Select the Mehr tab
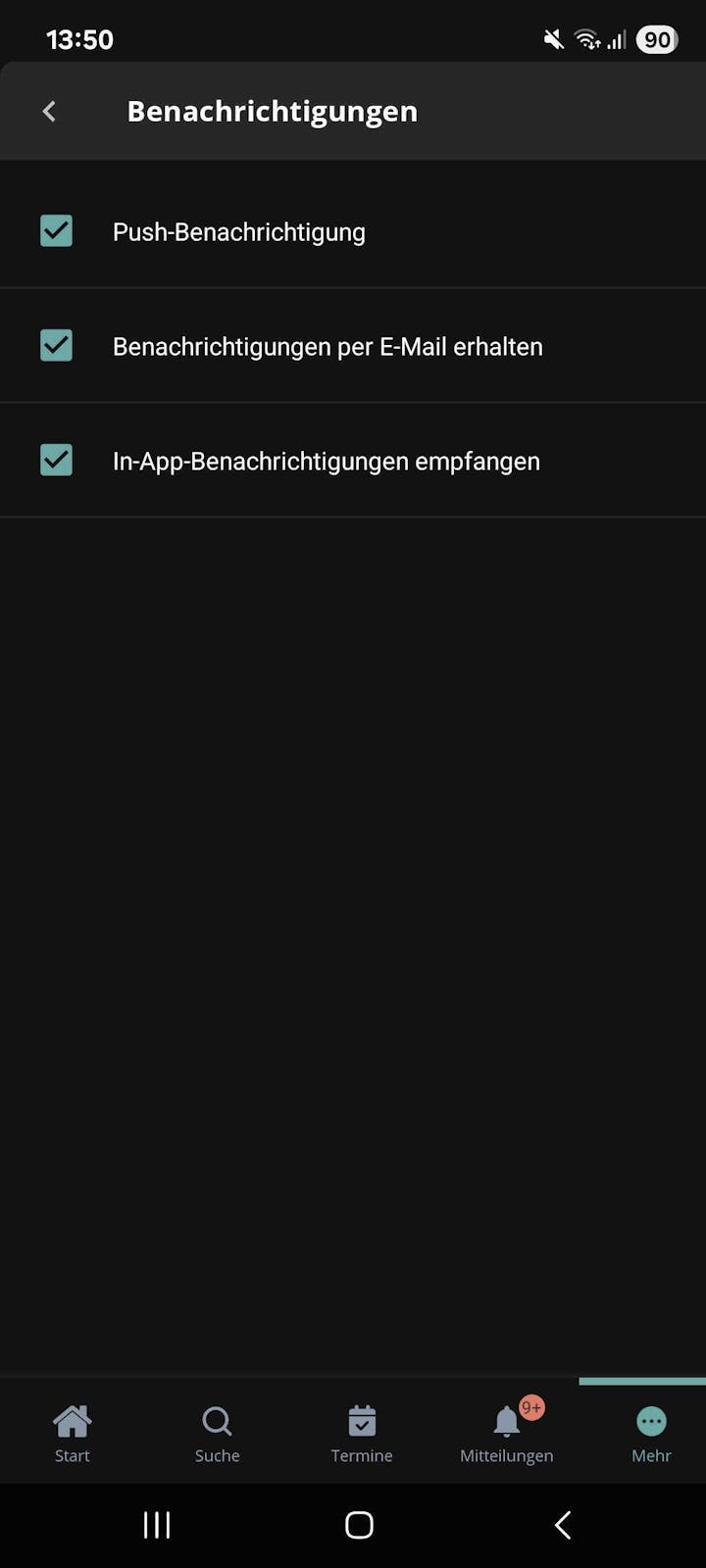Screen dimensions: 706x1568 tap(651, 1433)
